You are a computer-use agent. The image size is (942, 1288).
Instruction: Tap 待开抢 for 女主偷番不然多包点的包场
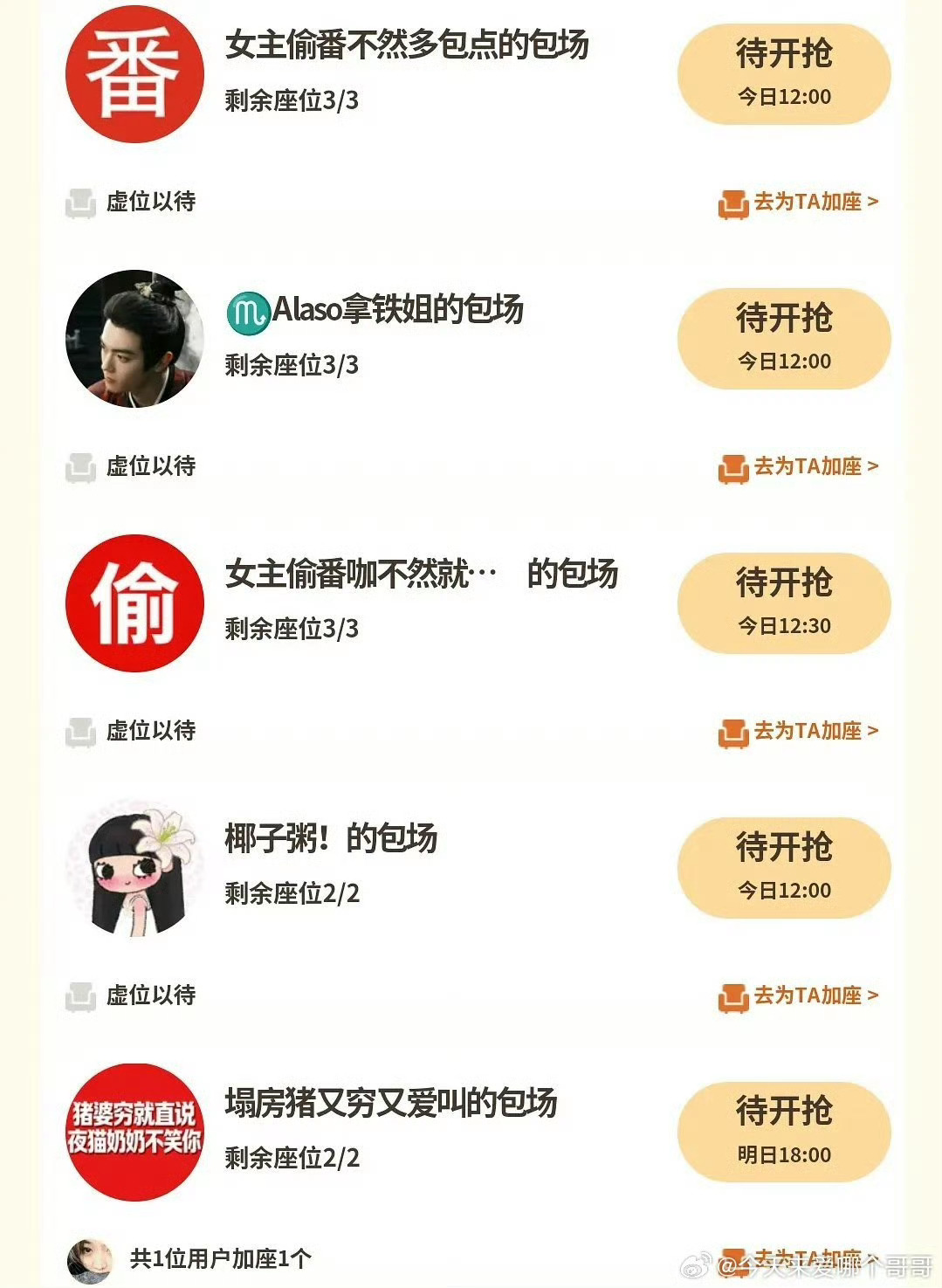coord(784,74)
